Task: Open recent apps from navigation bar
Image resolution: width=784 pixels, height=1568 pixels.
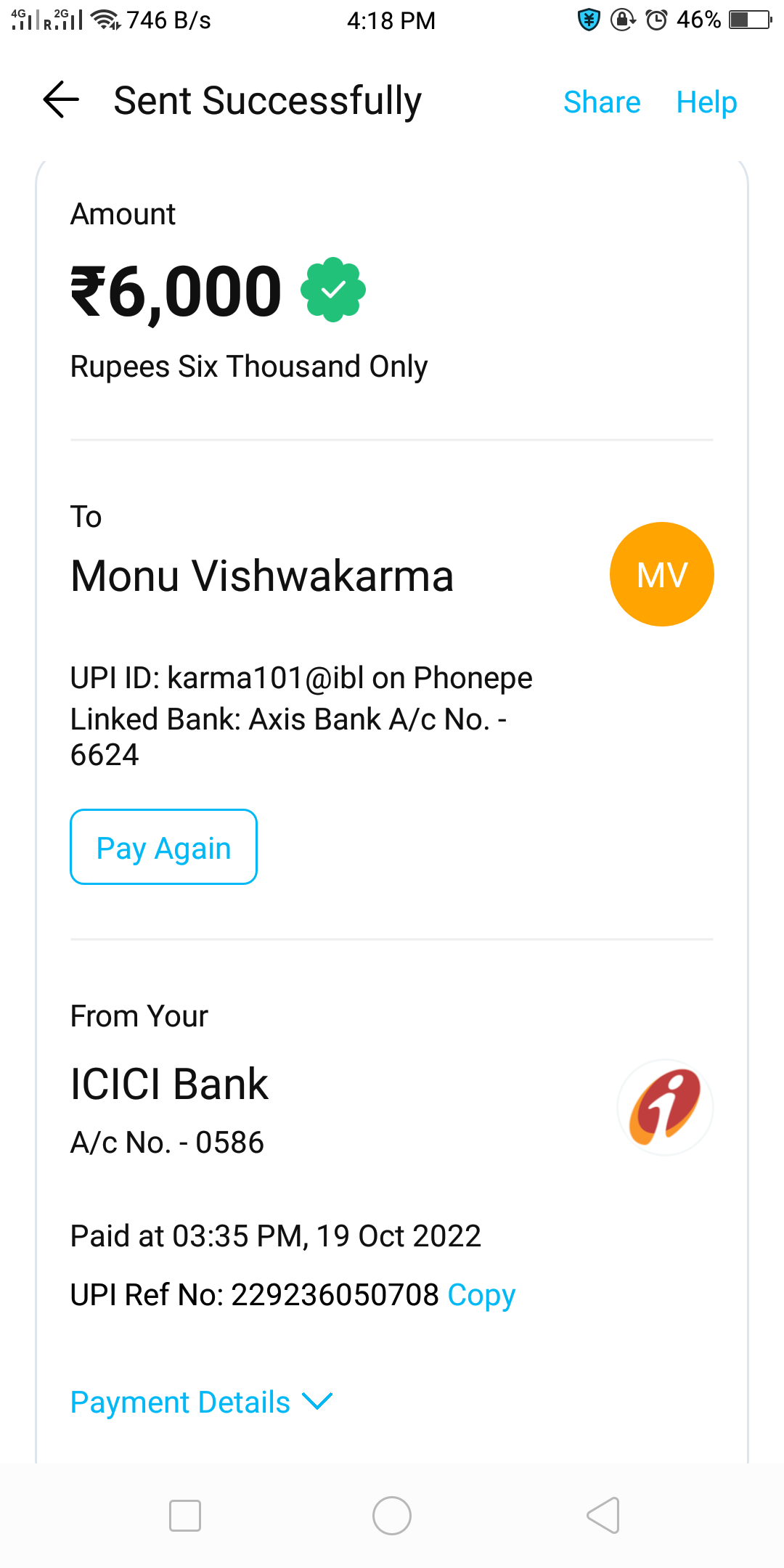Action: coord(185,1516)
